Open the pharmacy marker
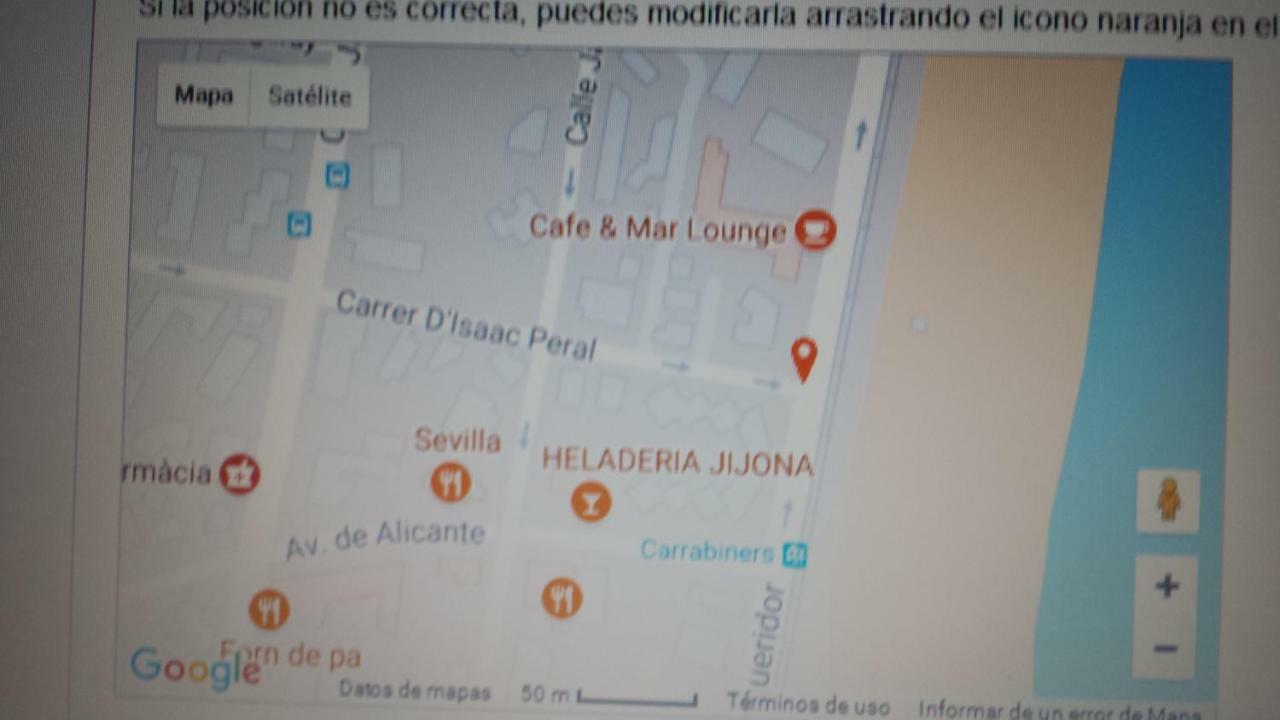The width and height of the screenshot is (1280, 720). coord(239,473)
